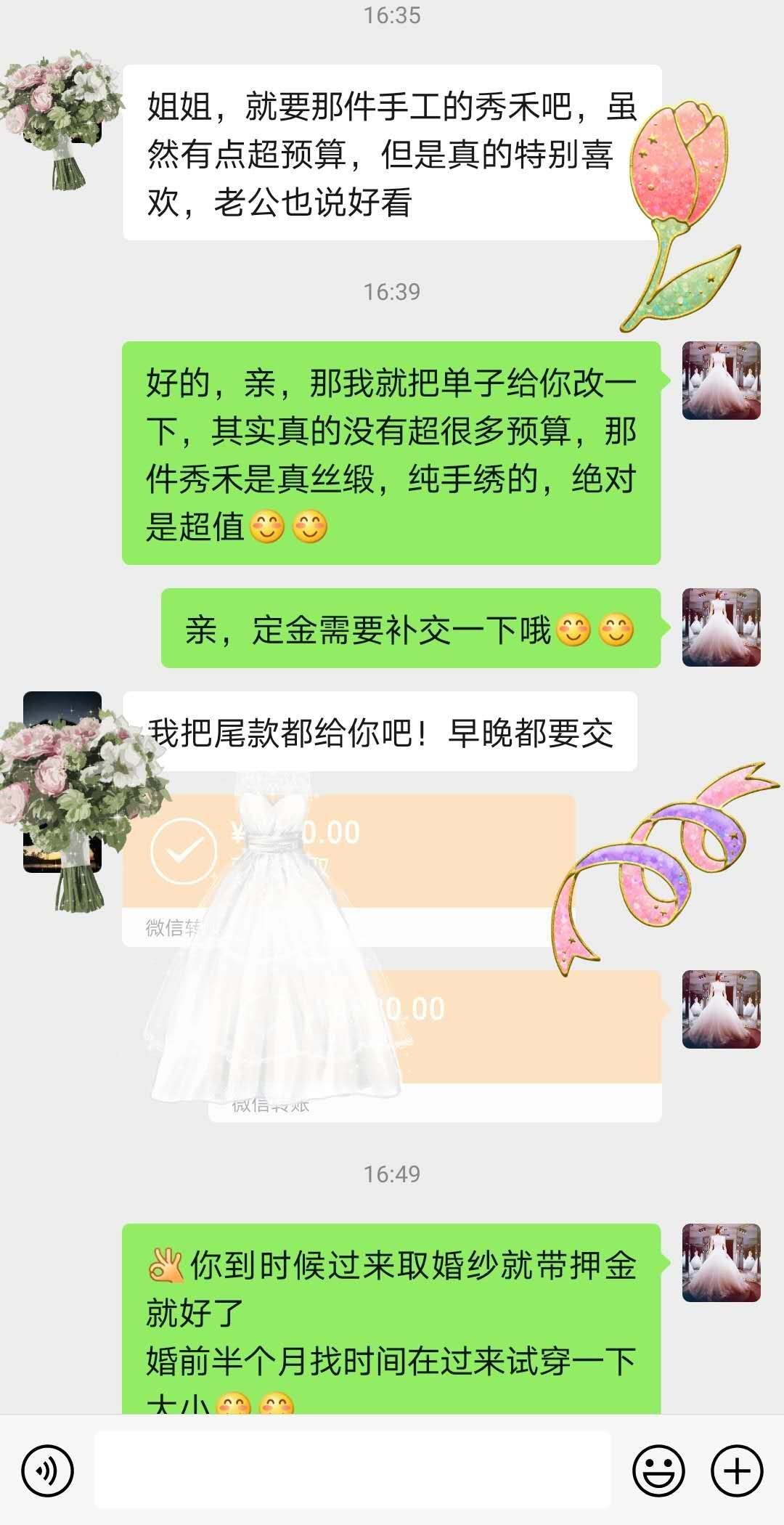This screenshot has height=1525, width=784.
Task: Open the sent WeChat transfer card
Action: click(435, 1046)
